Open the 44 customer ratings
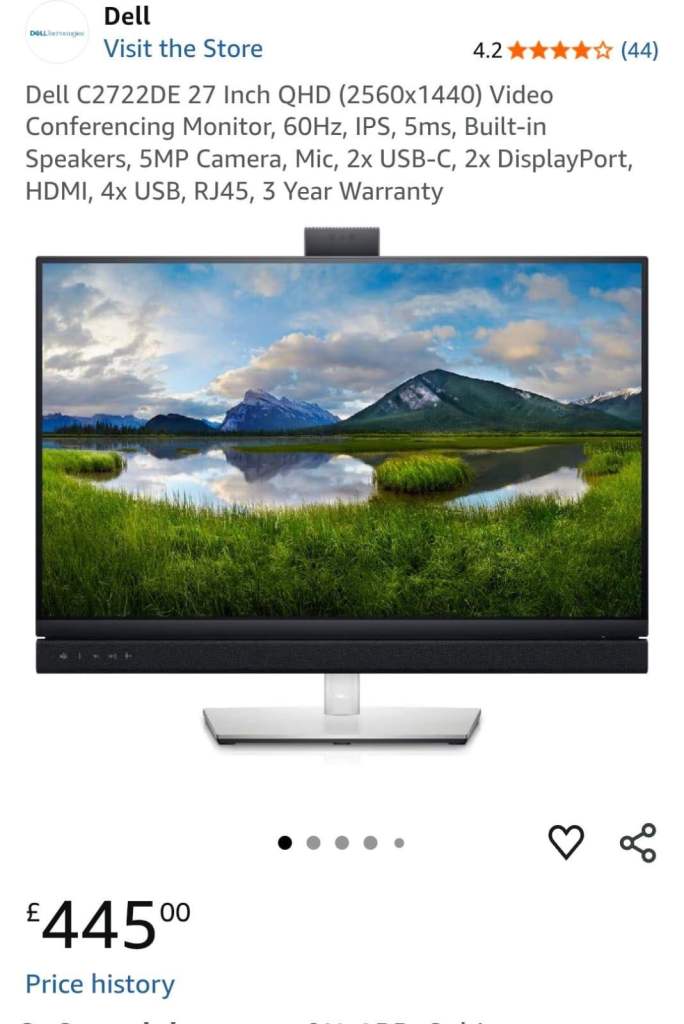This screenshot has width=684, height=1024. point(639,50)
